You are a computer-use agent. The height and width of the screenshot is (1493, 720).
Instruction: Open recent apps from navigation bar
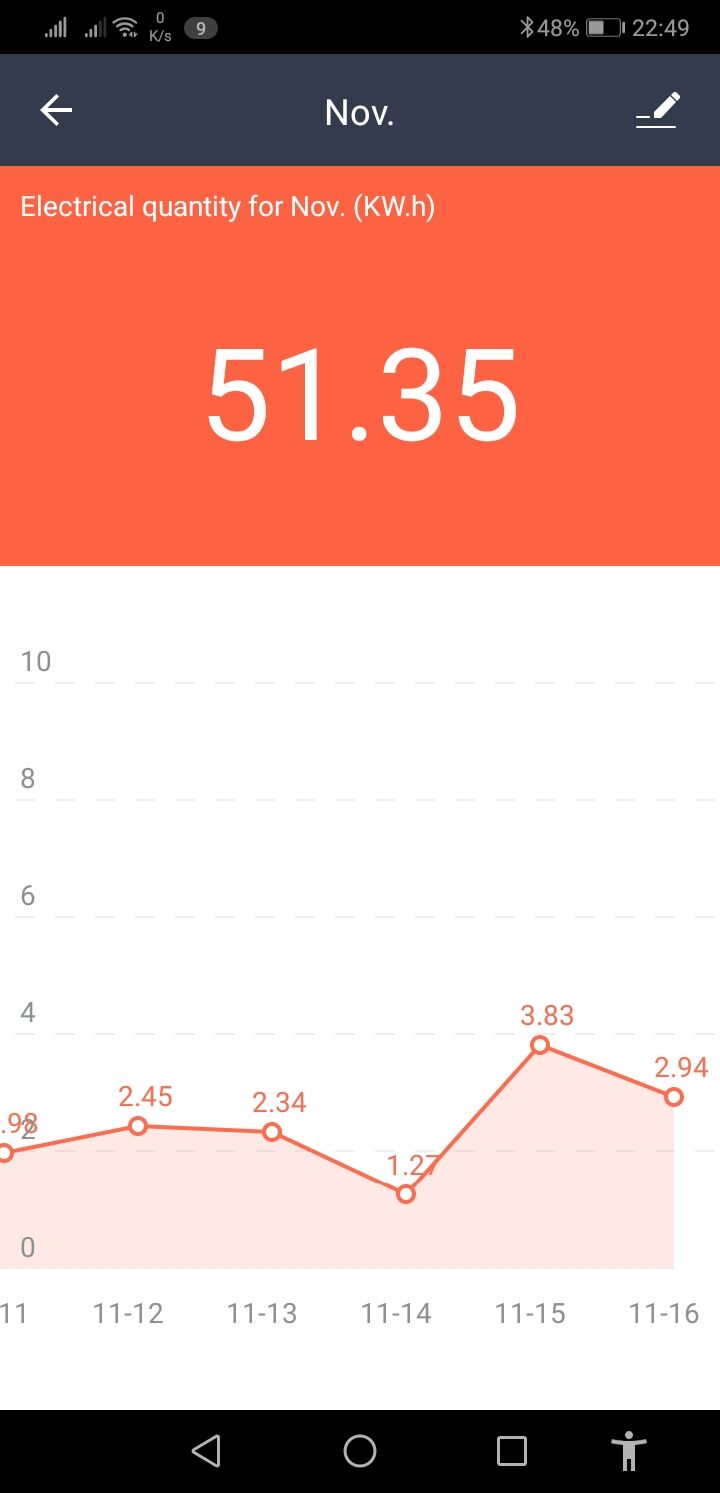[512, 1451]
